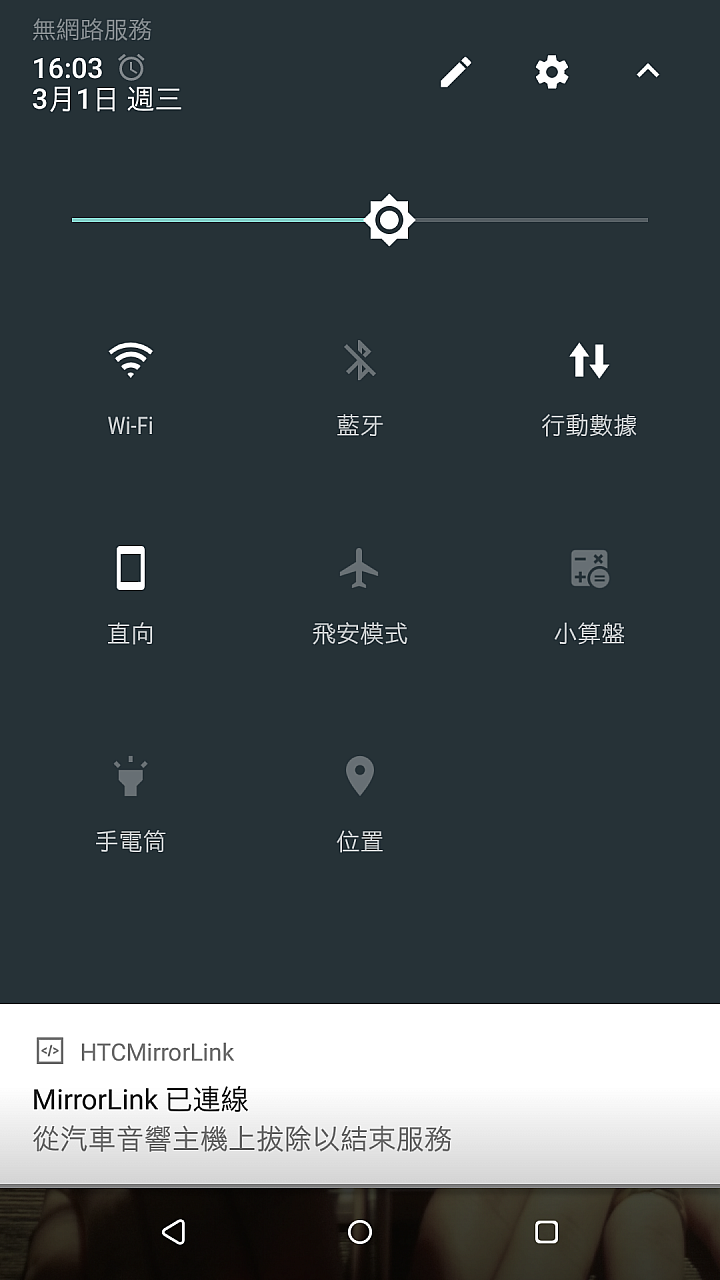720x1280 pixels.
Task: Open the HTCMirrorLink notification icon
Action: 49,1051
